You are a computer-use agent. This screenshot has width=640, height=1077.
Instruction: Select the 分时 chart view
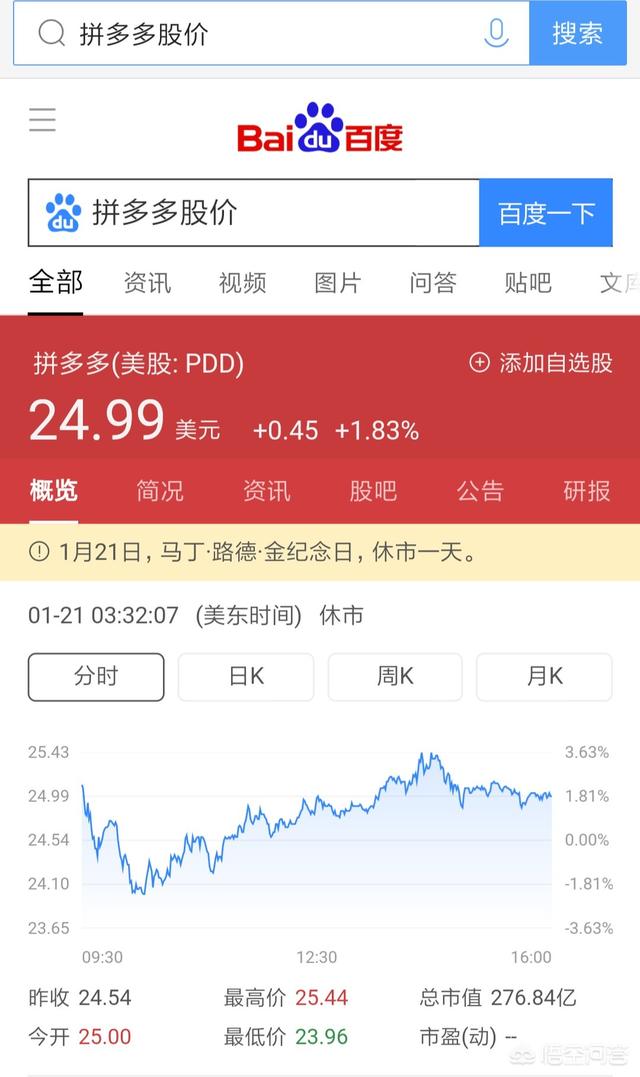[96, 677]
